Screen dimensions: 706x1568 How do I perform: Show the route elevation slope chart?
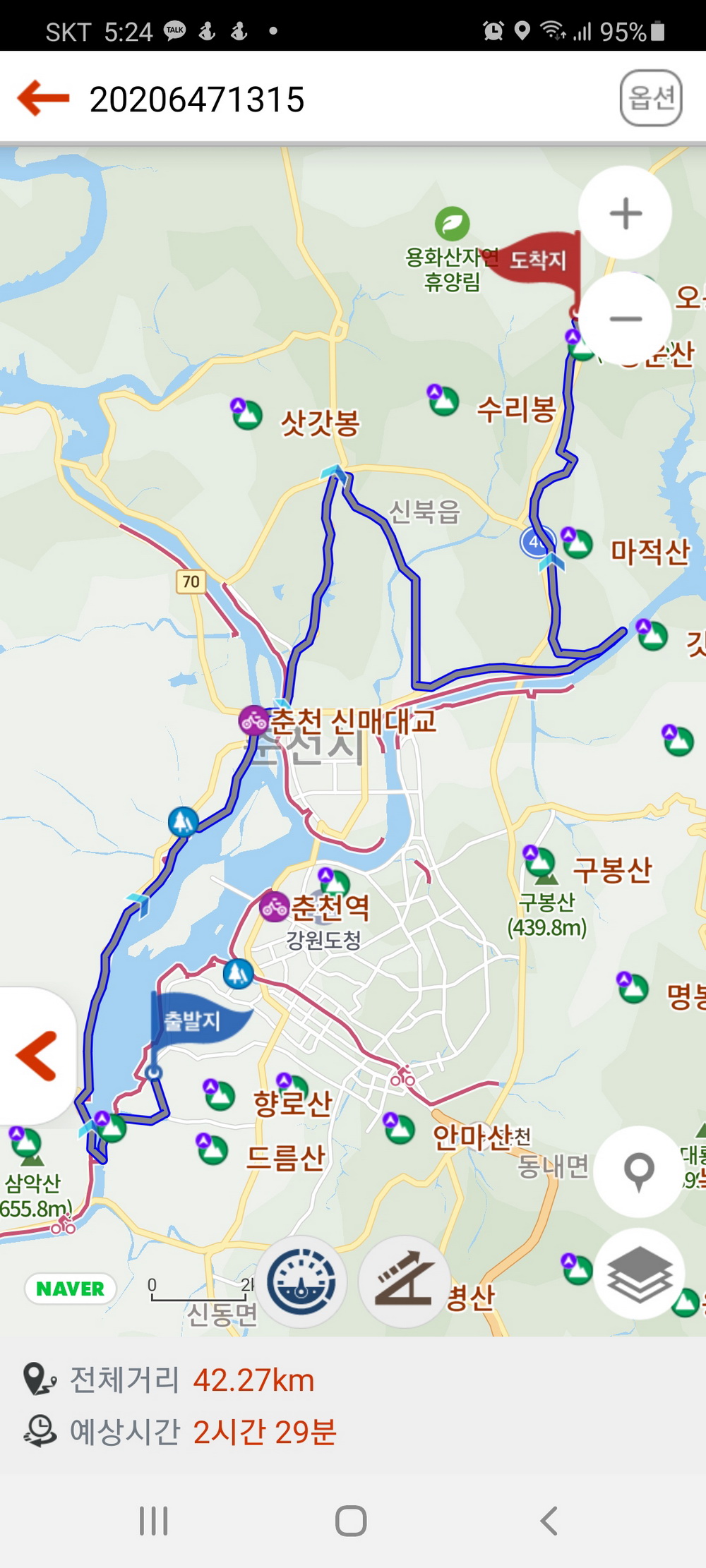[x=404, y=1281]
